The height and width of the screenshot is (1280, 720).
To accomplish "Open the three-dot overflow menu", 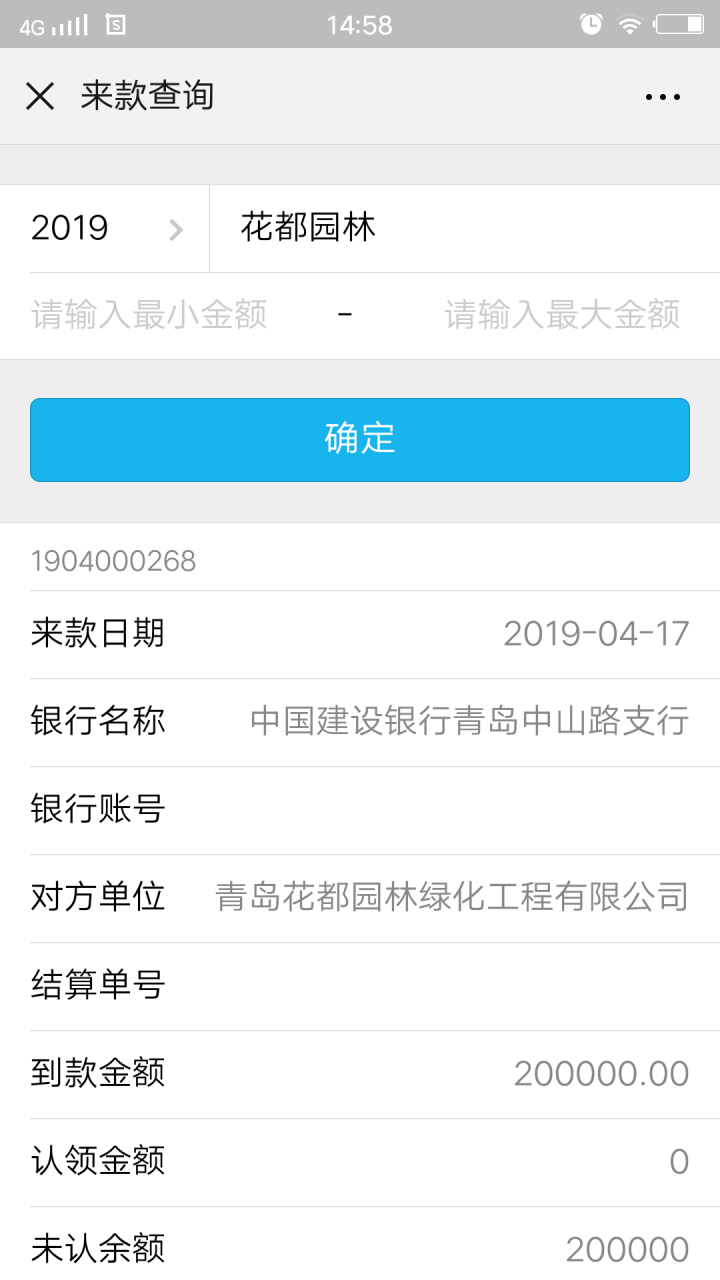I will [662, 97].
